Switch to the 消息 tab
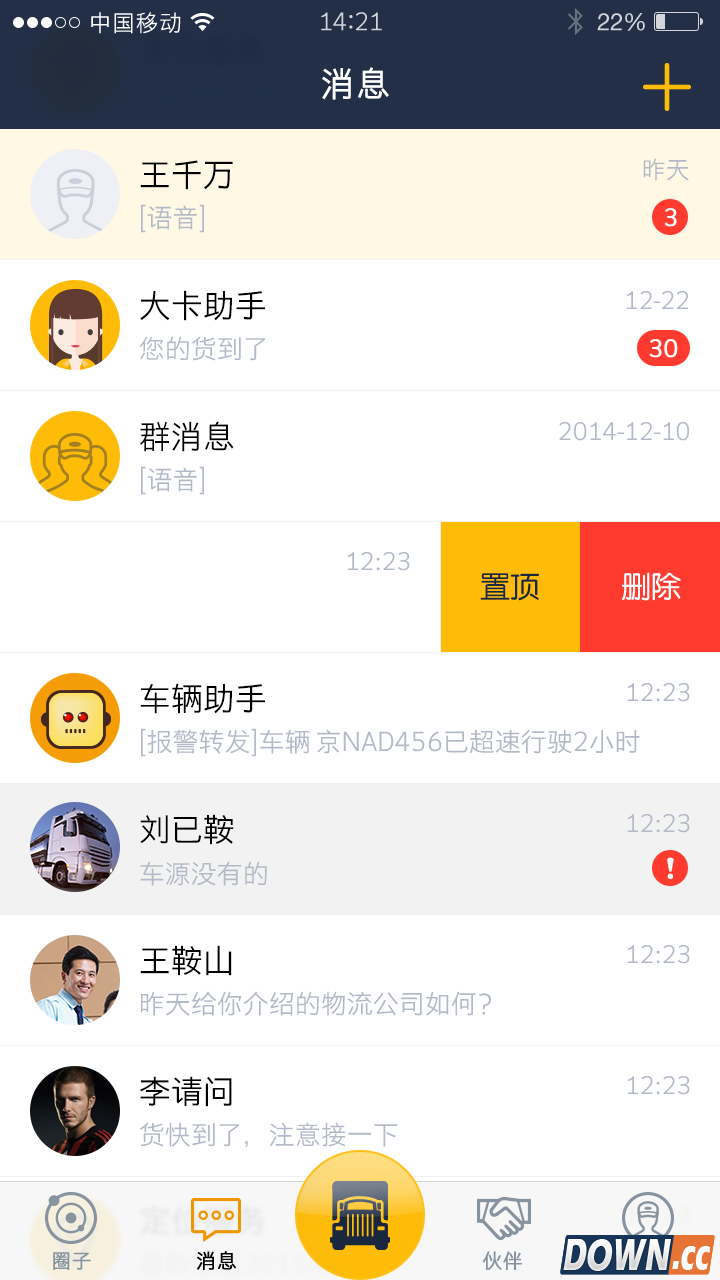Image resolution: width=720 pixels, height=1280 pixels. (x=215, y=1230)
